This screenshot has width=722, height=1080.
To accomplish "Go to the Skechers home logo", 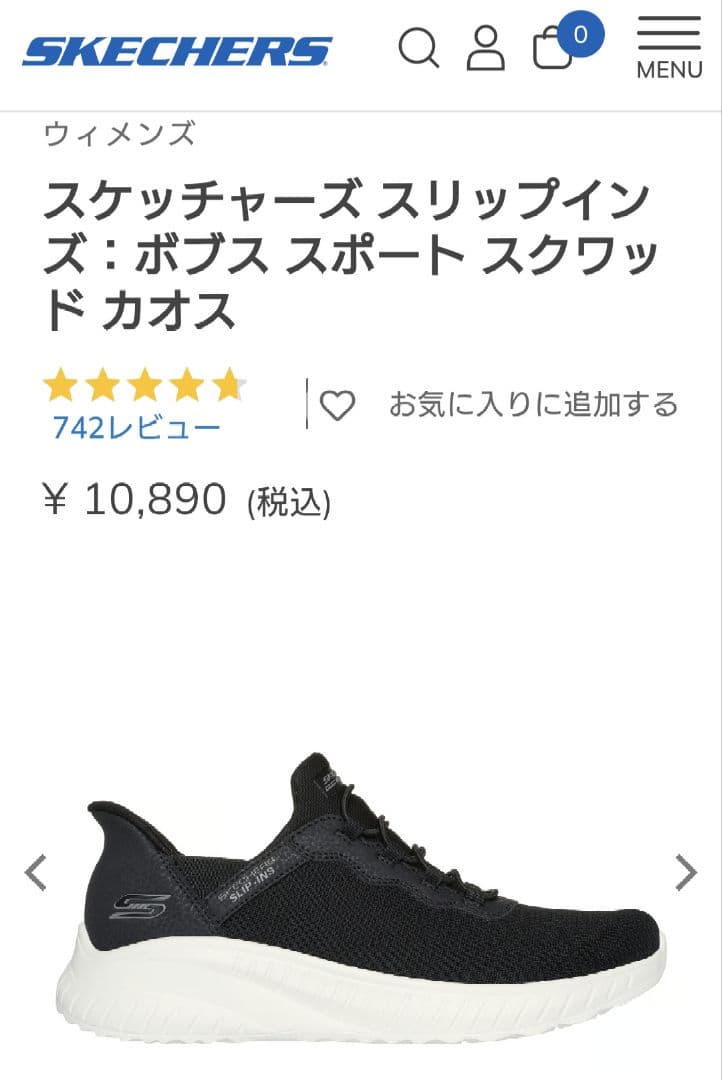I will coord(177,52).
